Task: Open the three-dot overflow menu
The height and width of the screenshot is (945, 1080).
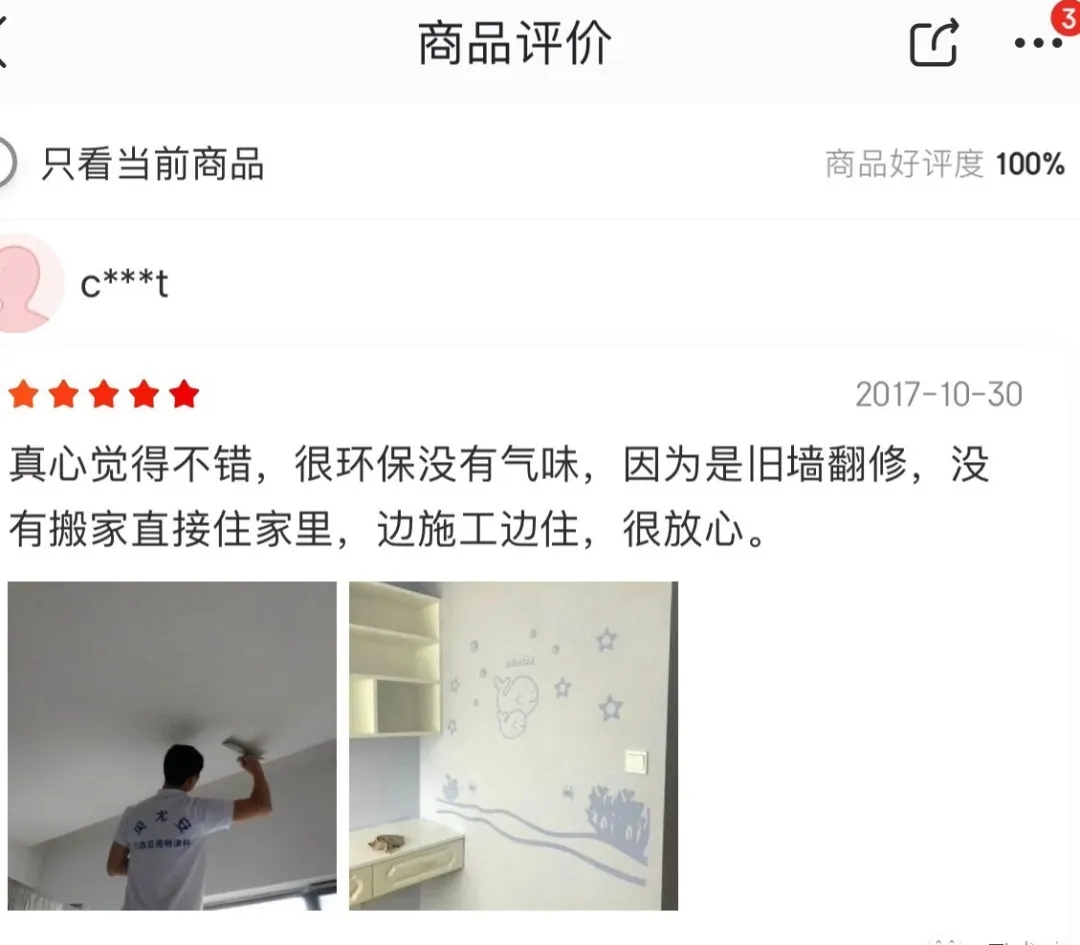Action: (x=1037, y=44)
